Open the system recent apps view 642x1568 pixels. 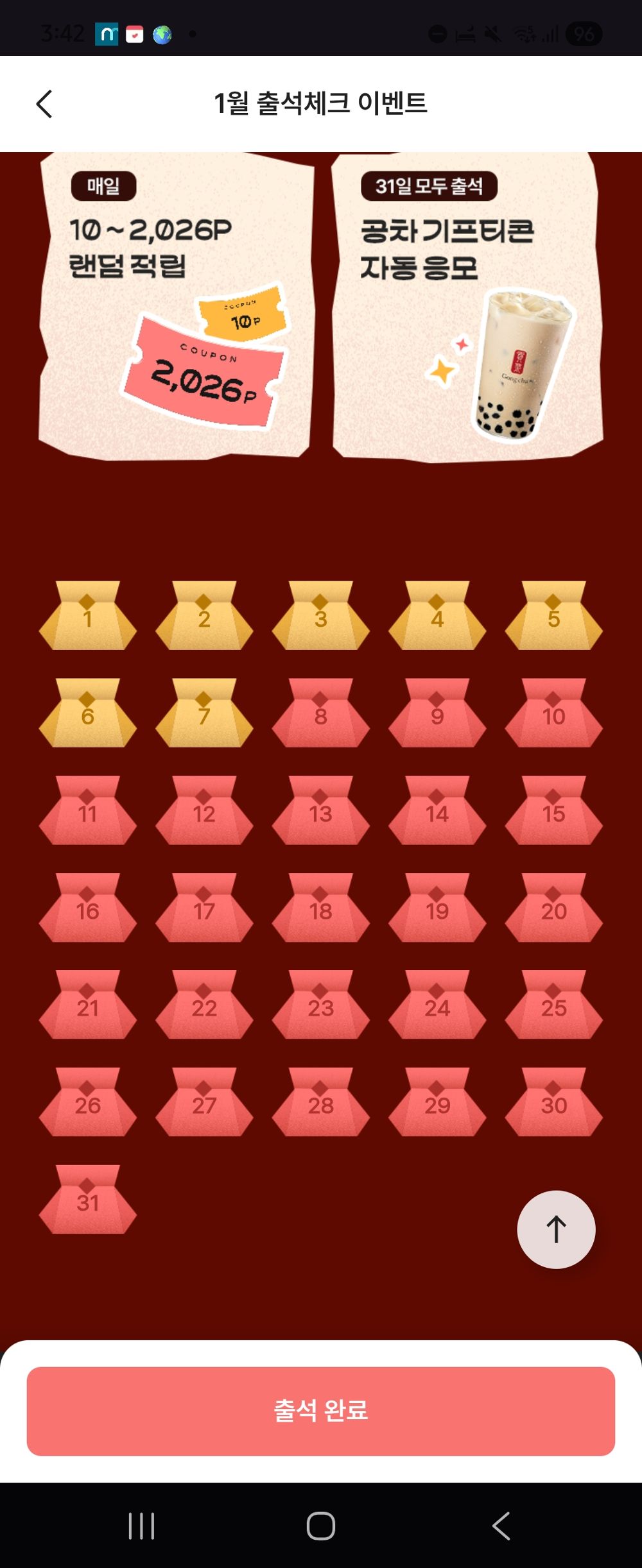[x=141, y=1526]
